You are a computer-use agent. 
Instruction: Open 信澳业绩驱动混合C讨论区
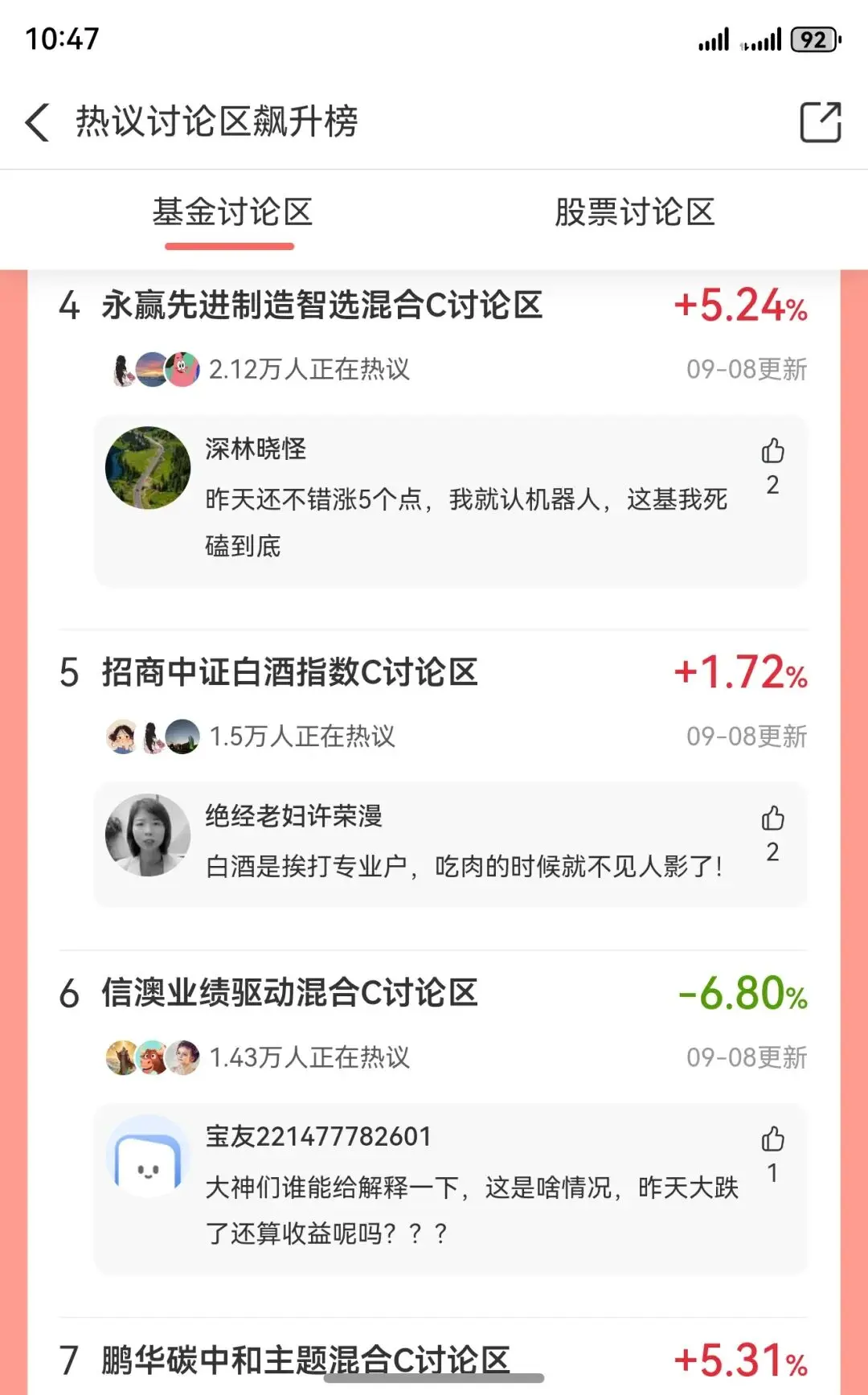point(289,994)
